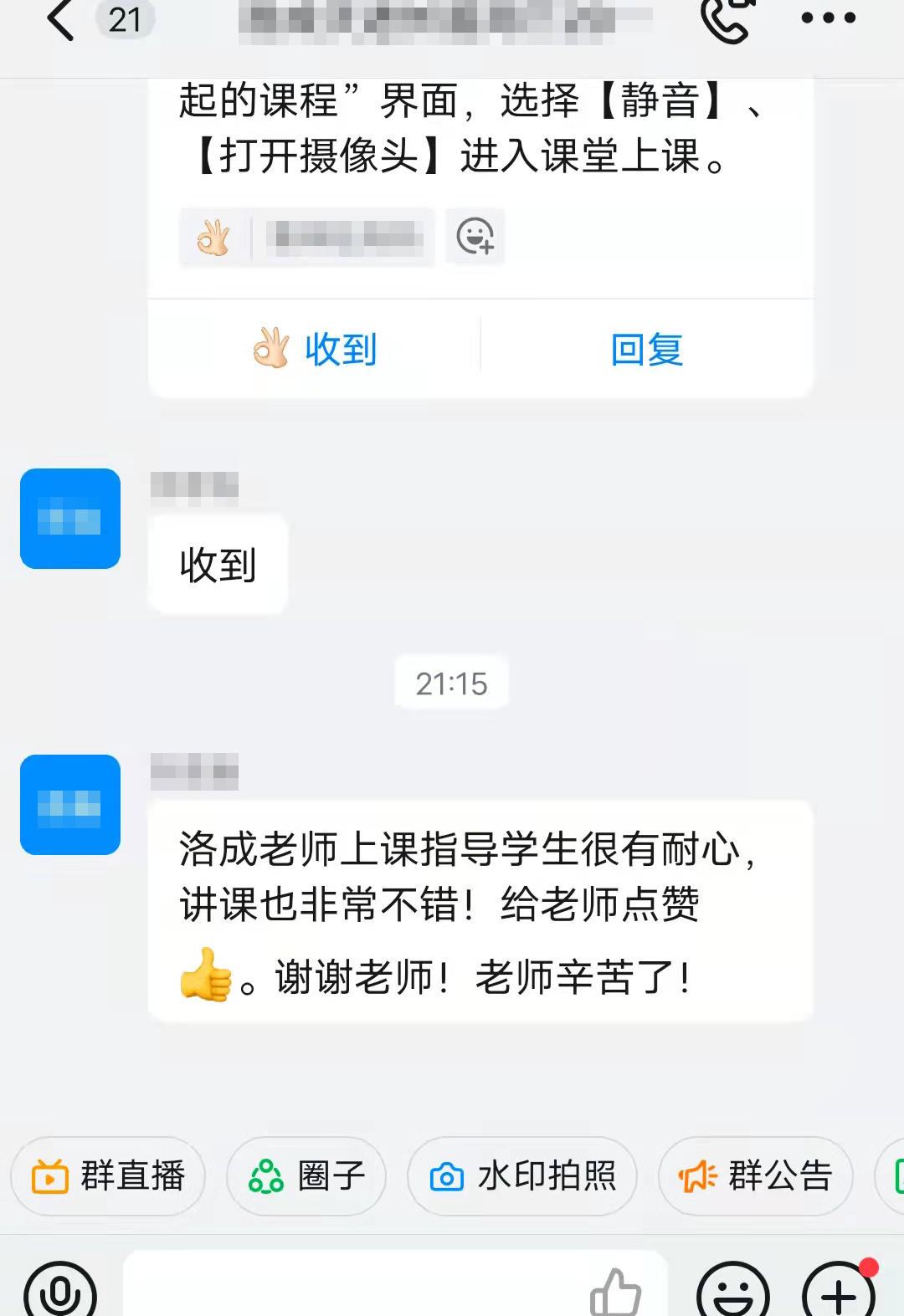This screenshot has height=1316, width=904.
Task: Tap the OK hand reaction chip
Action: [214, 238]
